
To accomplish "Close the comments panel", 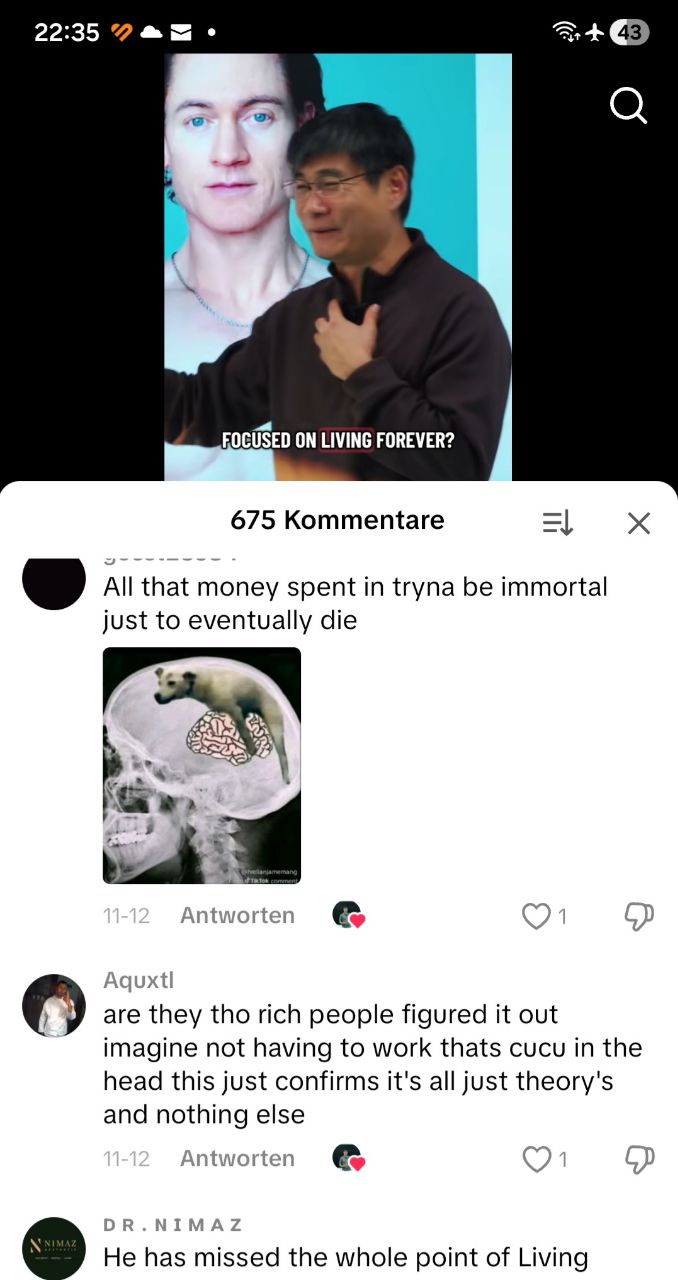I will click(638, 522).
